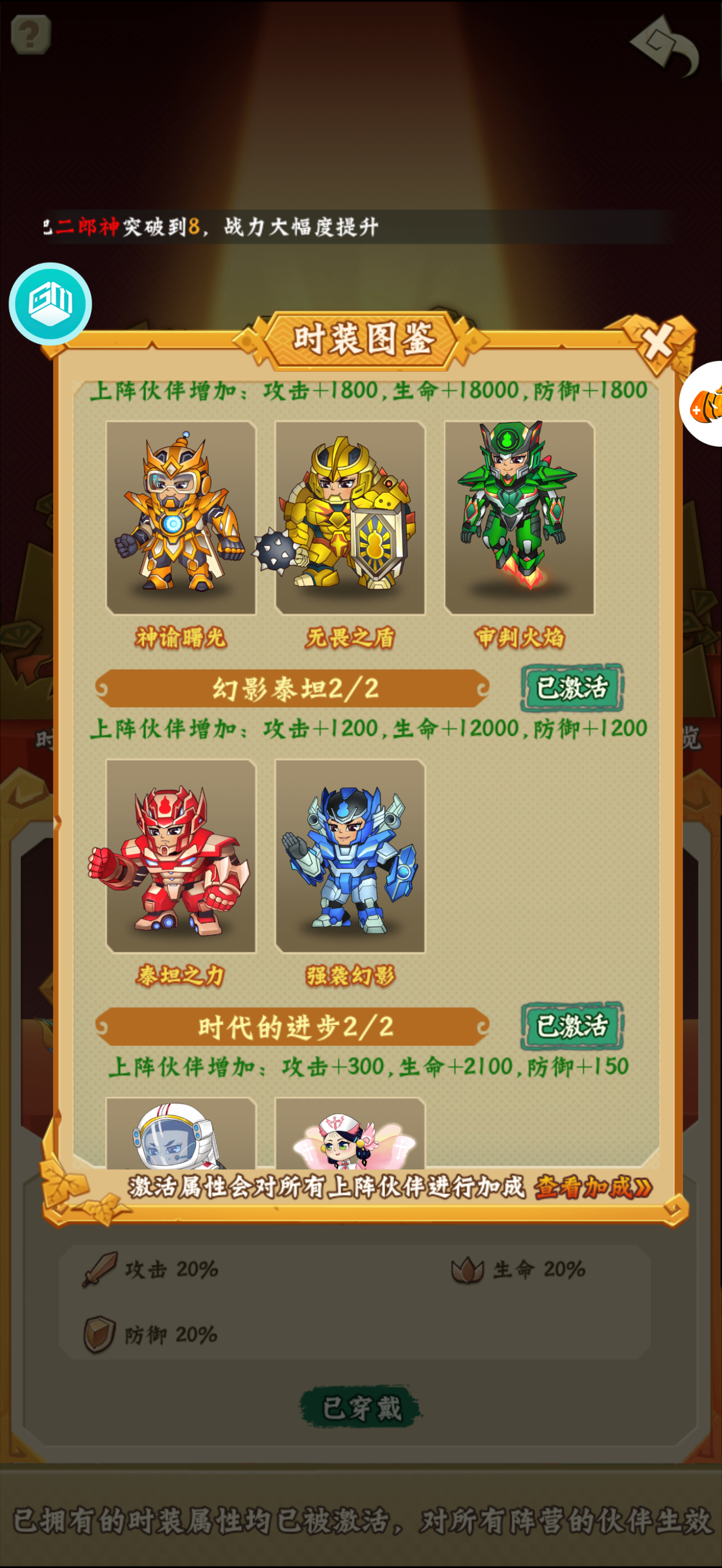The width and height of the screenshot is (722, 1568).
Task: Open the 泰坦之力 costume card
Action: pos(181,855)
